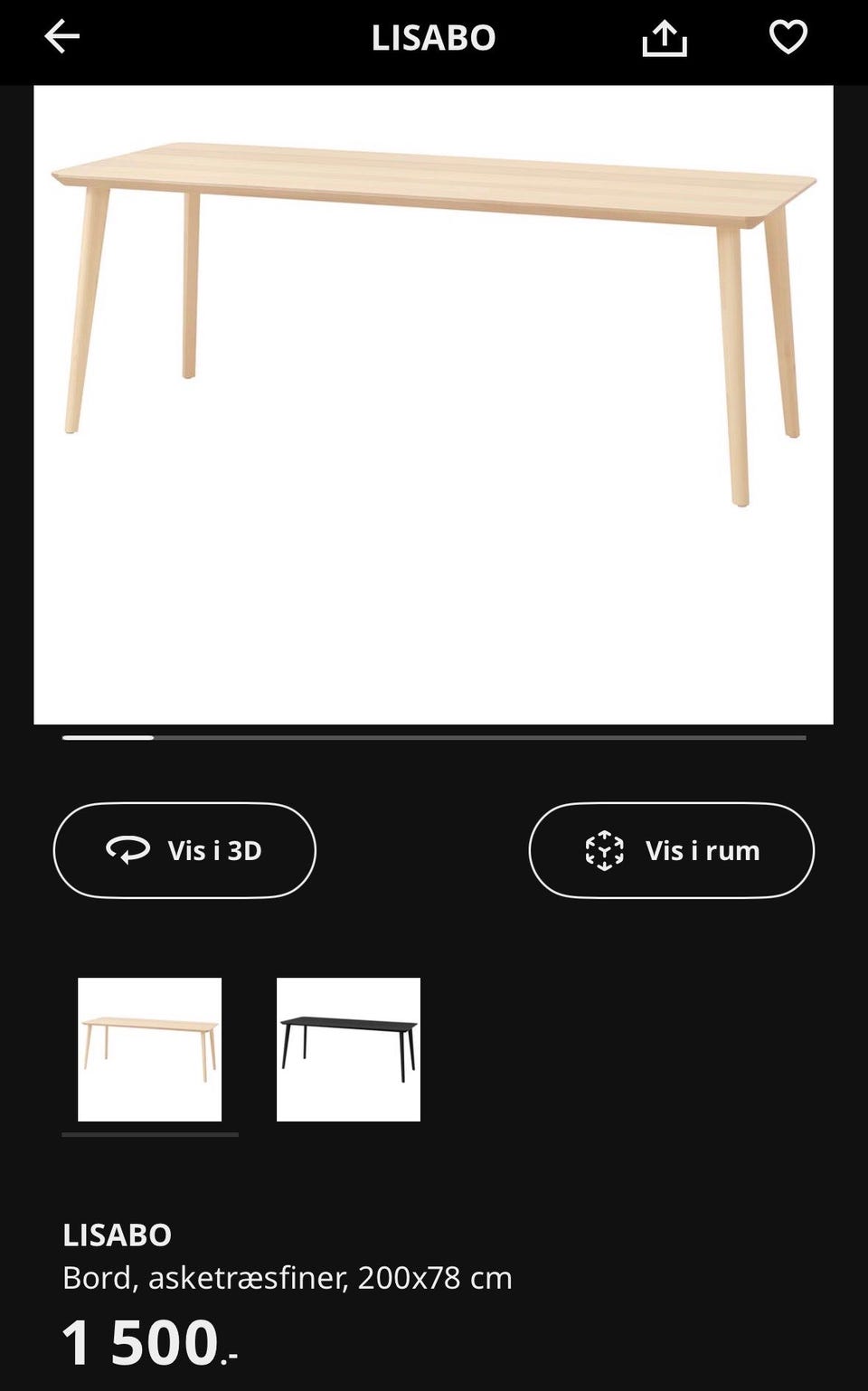Select the currently highlighted wooden table thumbnail
The height and width of the screenshot is (1391, 868).
tap(150, 1049)
